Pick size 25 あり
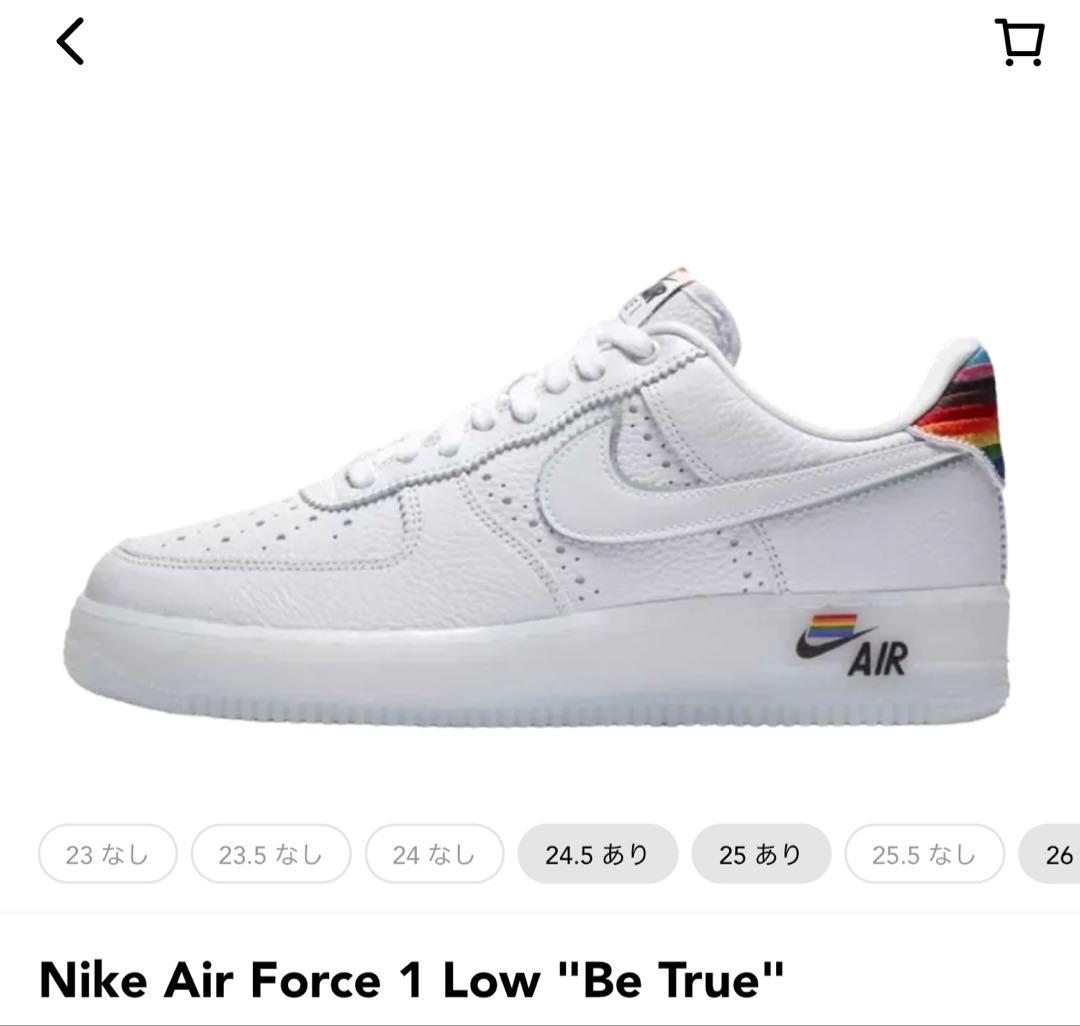This screenshot has height=1026, width=1080. click(x=760, y=854)
